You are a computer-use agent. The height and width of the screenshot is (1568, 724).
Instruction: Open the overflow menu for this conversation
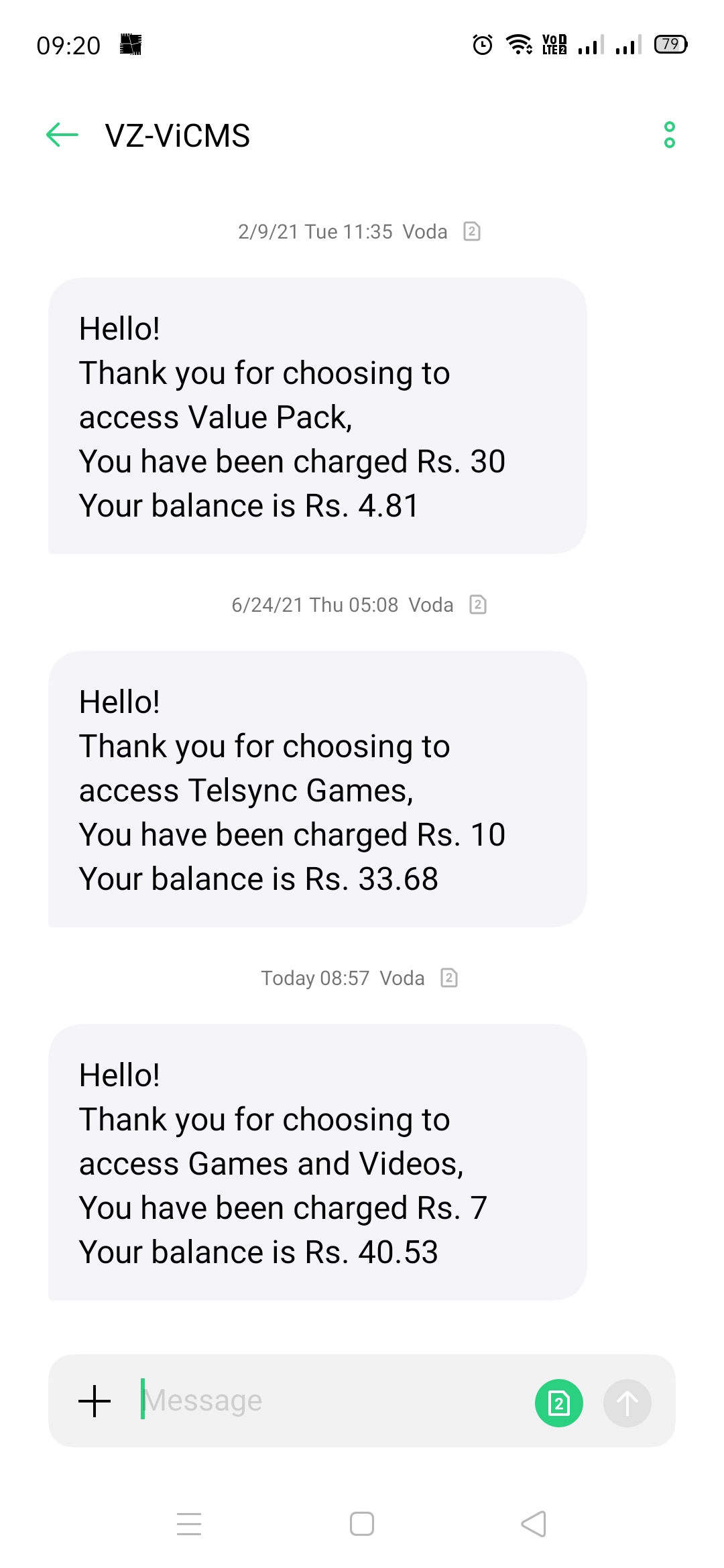tap(669, 135)
